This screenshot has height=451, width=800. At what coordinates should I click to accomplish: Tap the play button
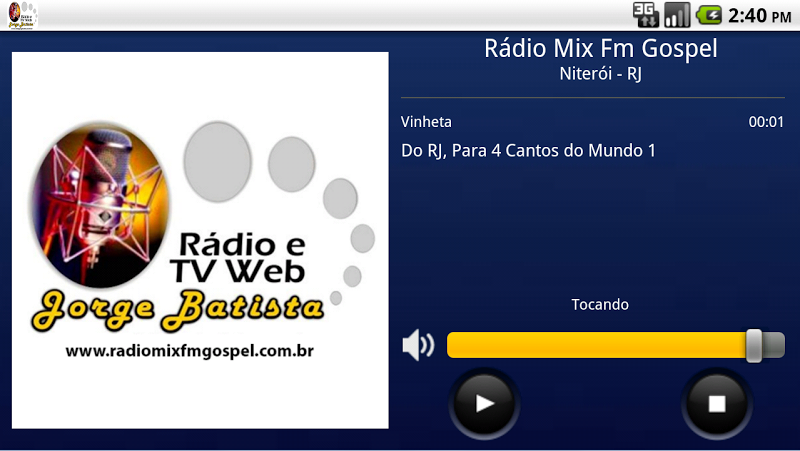click(x=485, y=403)
